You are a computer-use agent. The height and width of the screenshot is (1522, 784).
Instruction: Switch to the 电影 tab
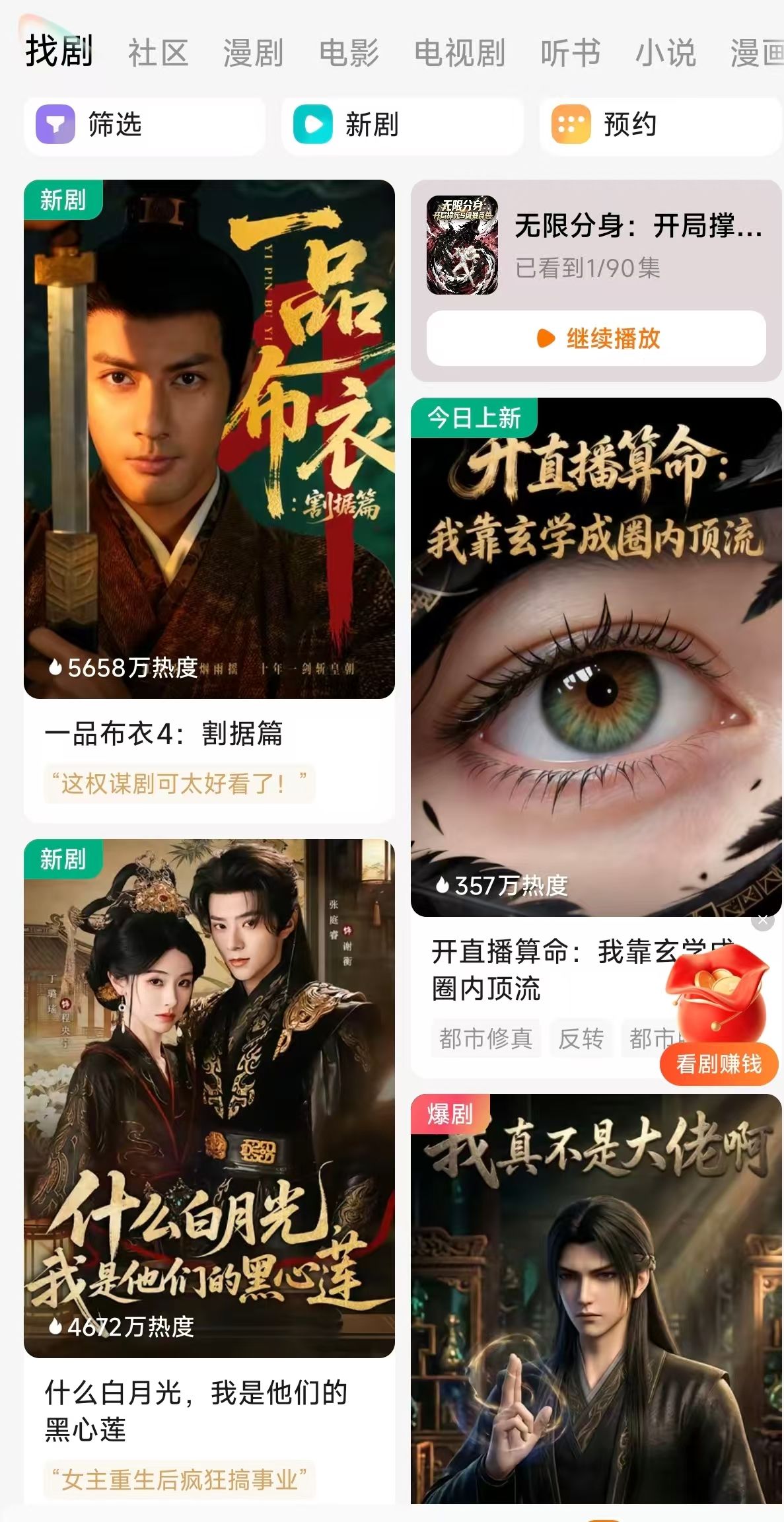click(x=349, y=53)
